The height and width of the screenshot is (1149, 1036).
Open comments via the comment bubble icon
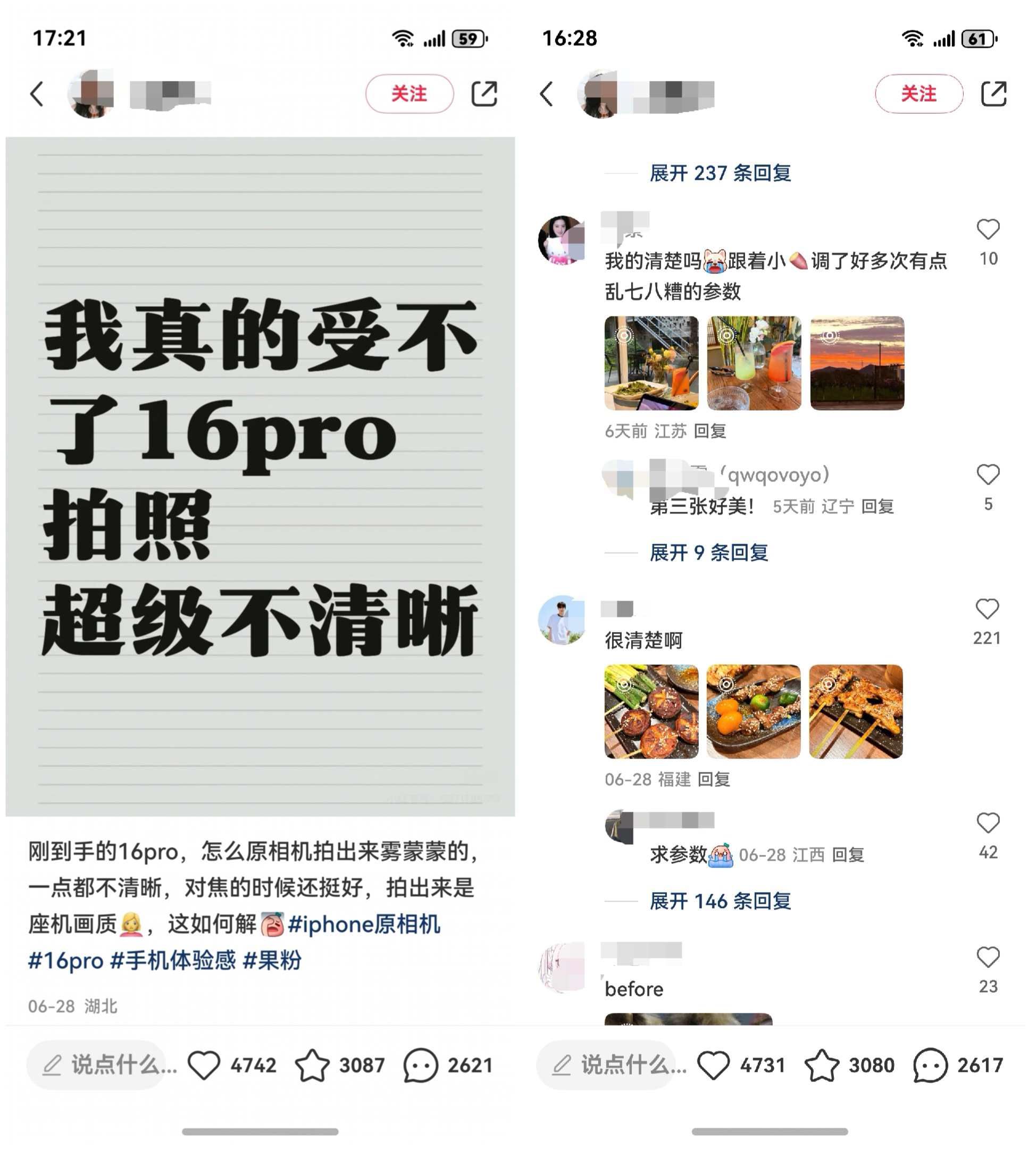click(x=420, y=1065)
